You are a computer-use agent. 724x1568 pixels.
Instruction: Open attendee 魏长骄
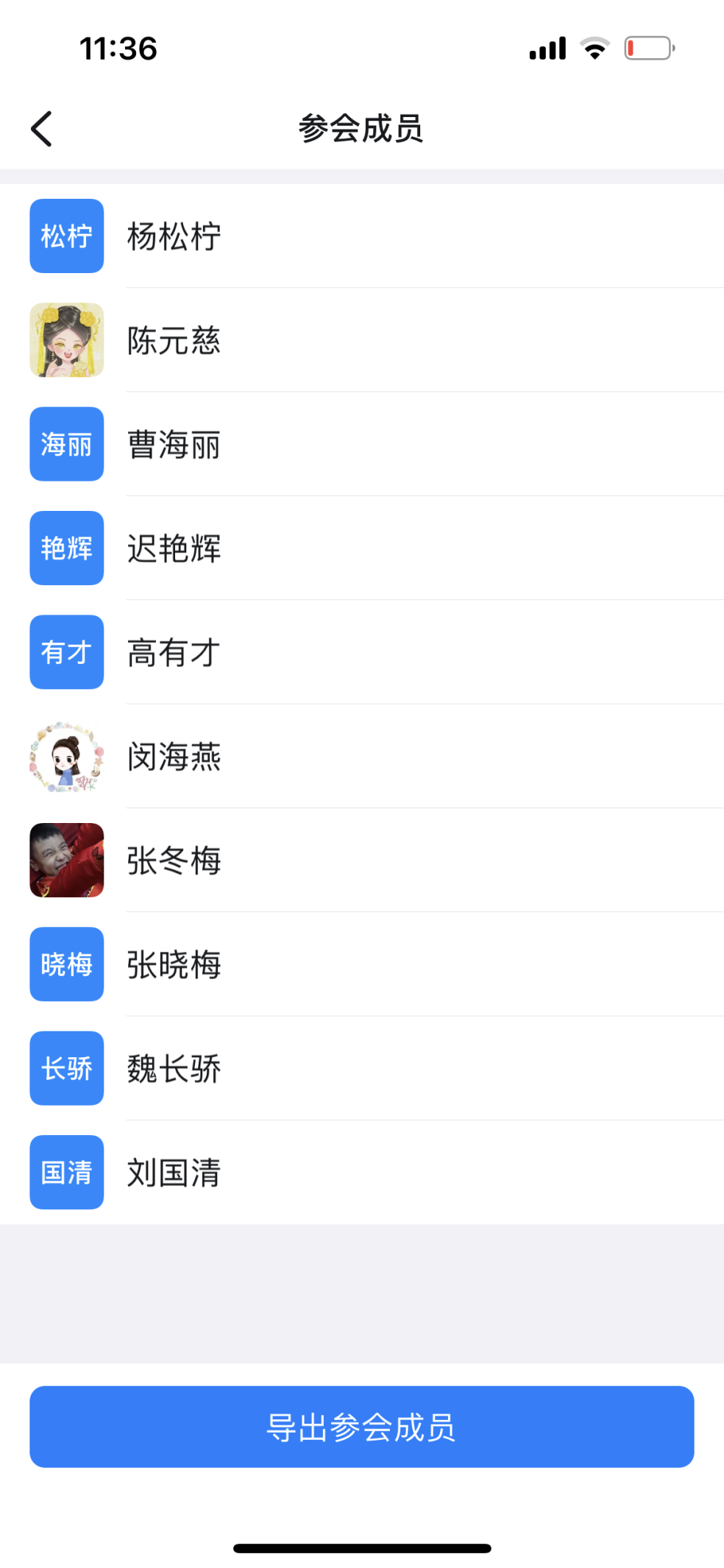pyautogui.click(x=174, y=1069)
